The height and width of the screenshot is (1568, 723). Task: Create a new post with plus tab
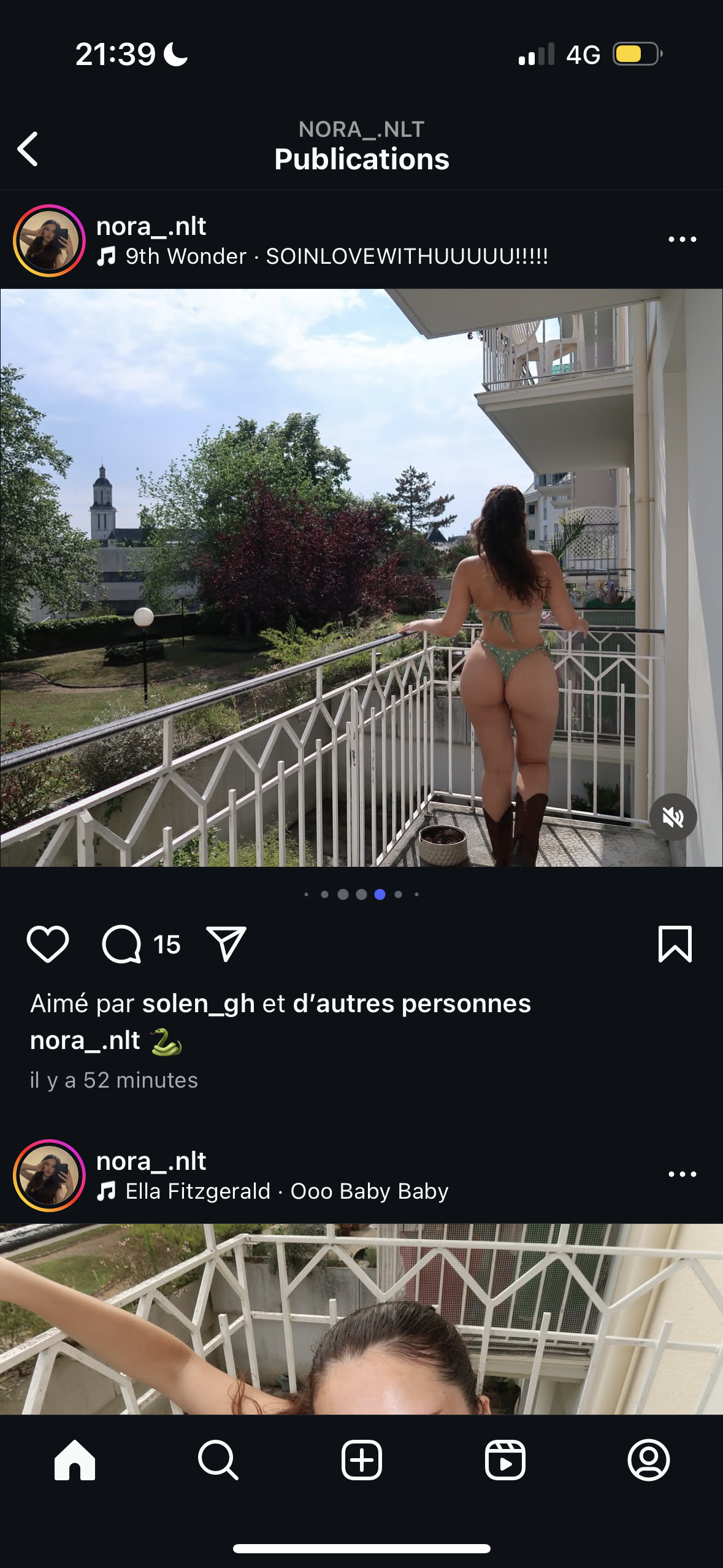click(362, 1460)
